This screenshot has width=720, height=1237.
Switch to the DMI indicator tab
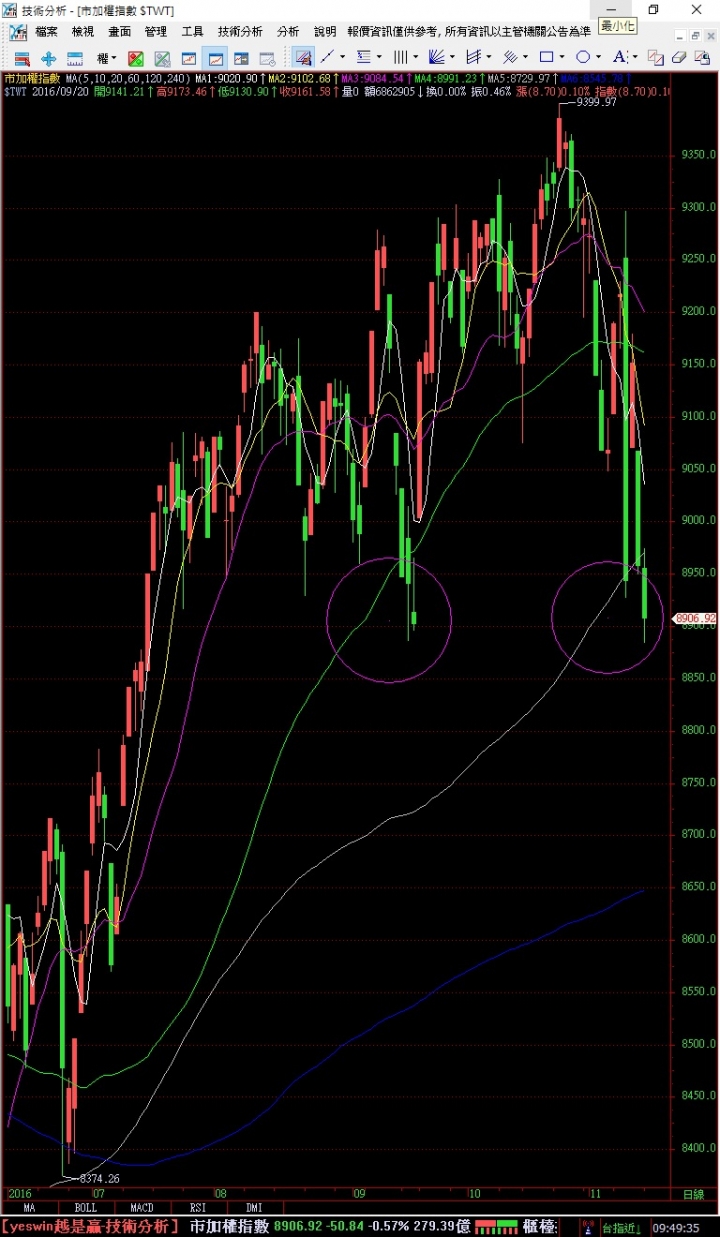tap(253, 1208)
